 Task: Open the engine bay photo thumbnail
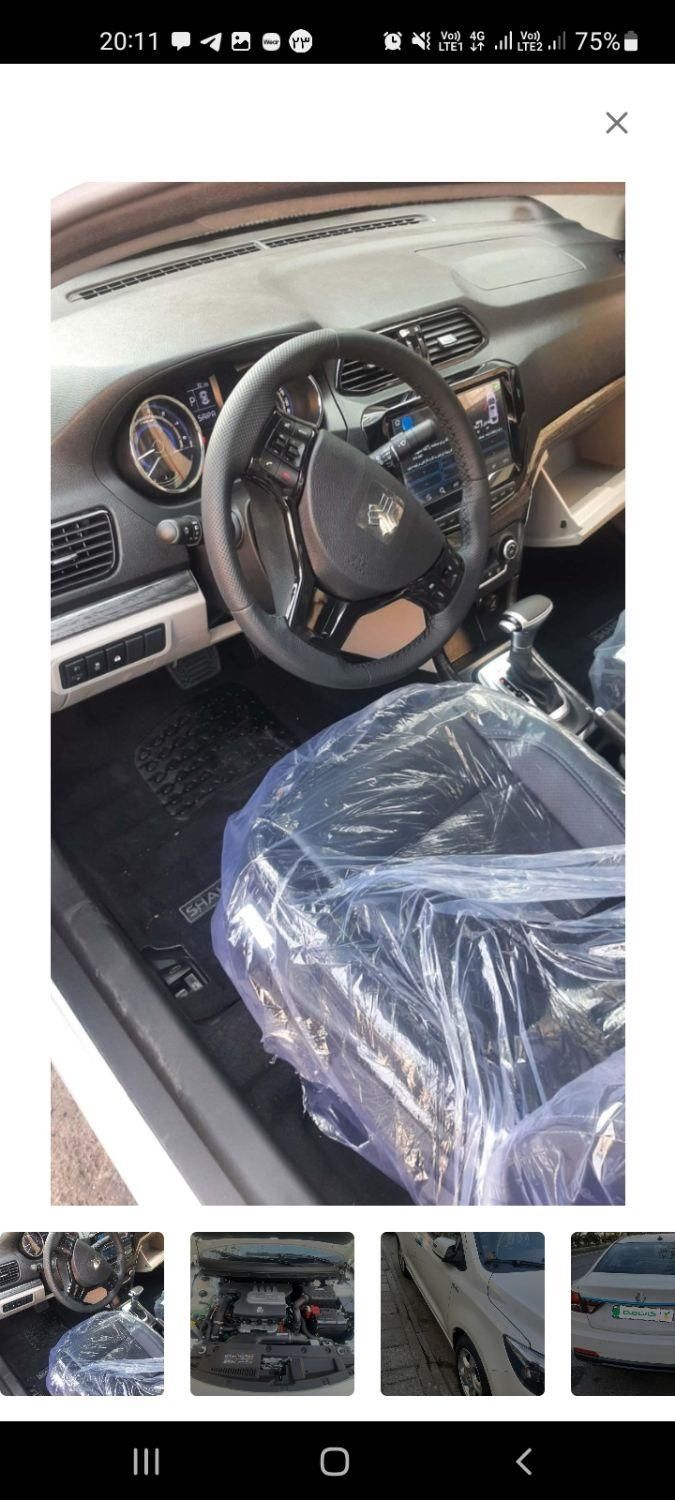272,1313
